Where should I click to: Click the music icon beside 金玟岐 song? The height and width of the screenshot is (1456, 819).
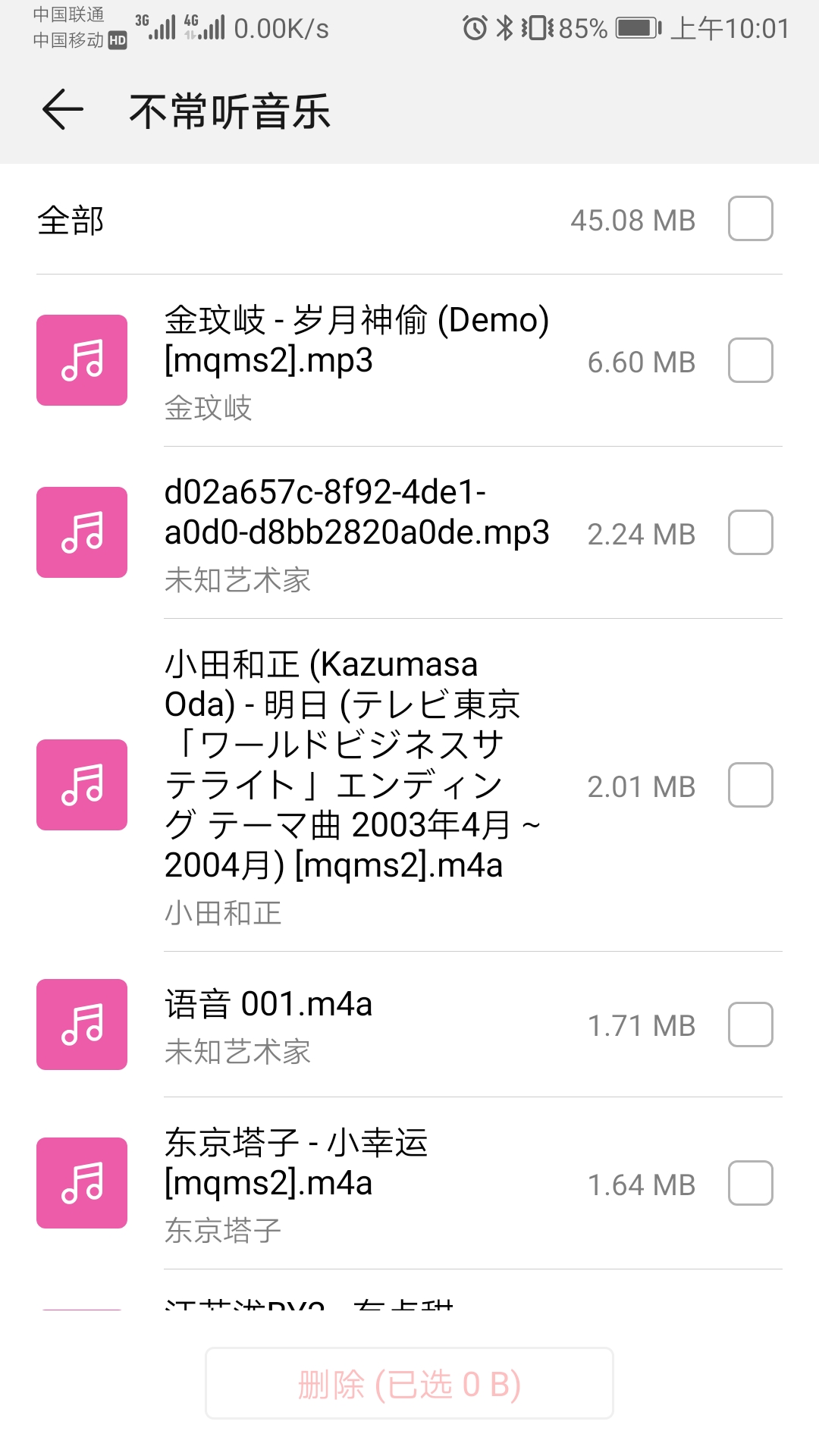point(81,360)
